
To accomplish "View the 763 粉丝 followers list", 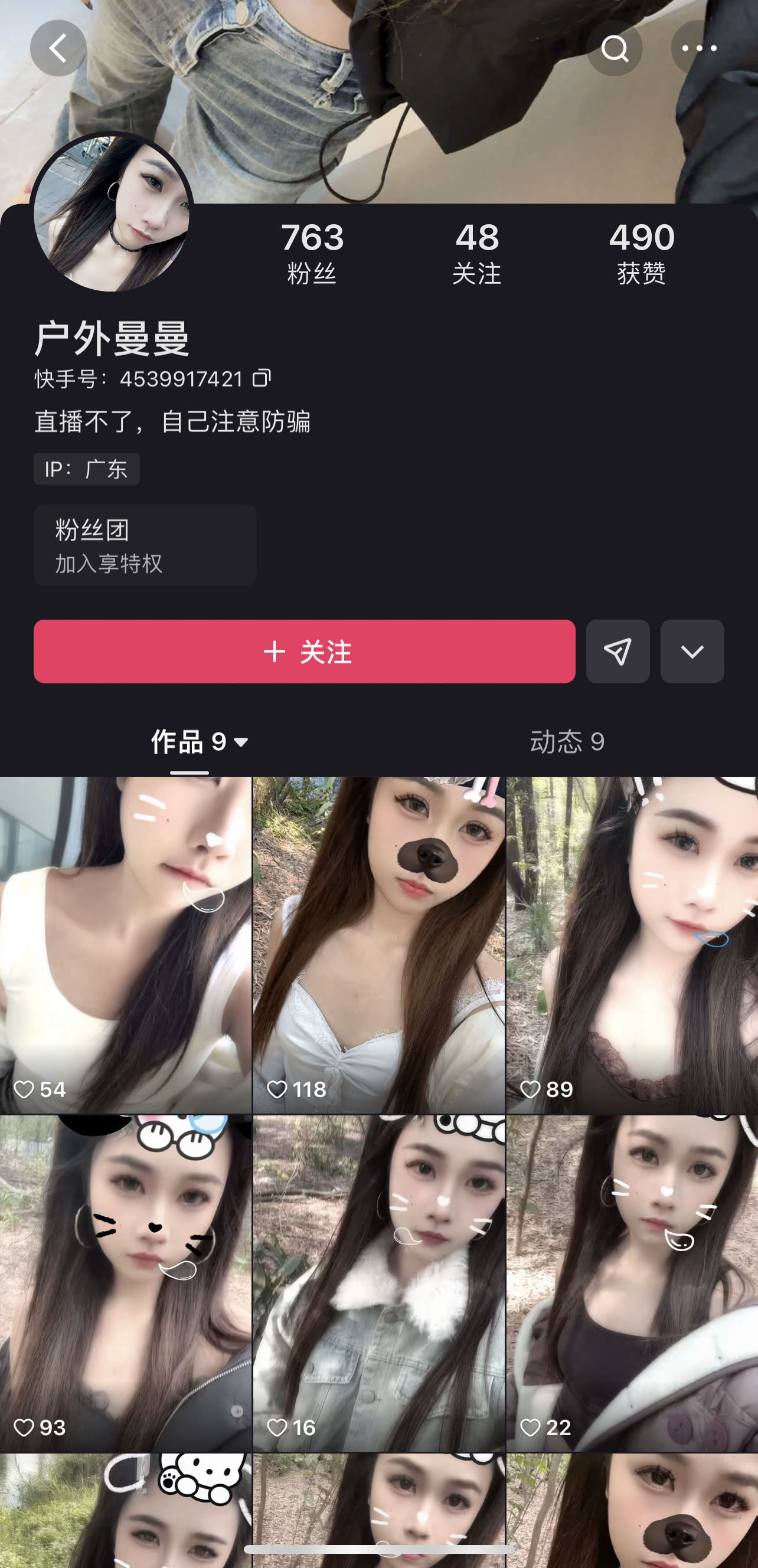I will click(312, 253).
